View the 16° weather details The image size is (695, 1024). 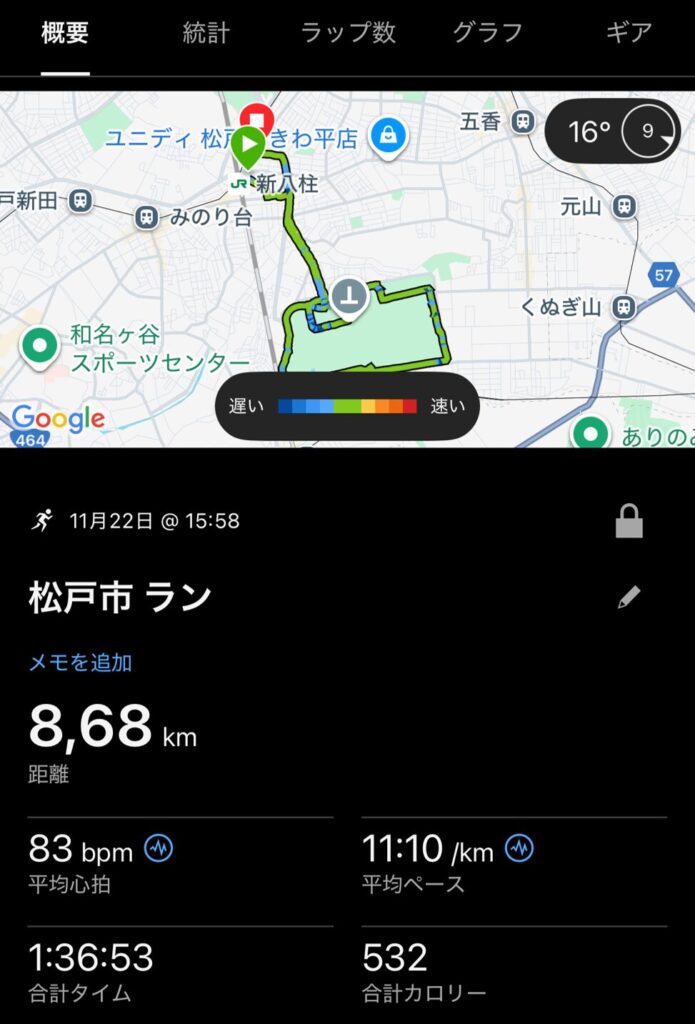612,132
